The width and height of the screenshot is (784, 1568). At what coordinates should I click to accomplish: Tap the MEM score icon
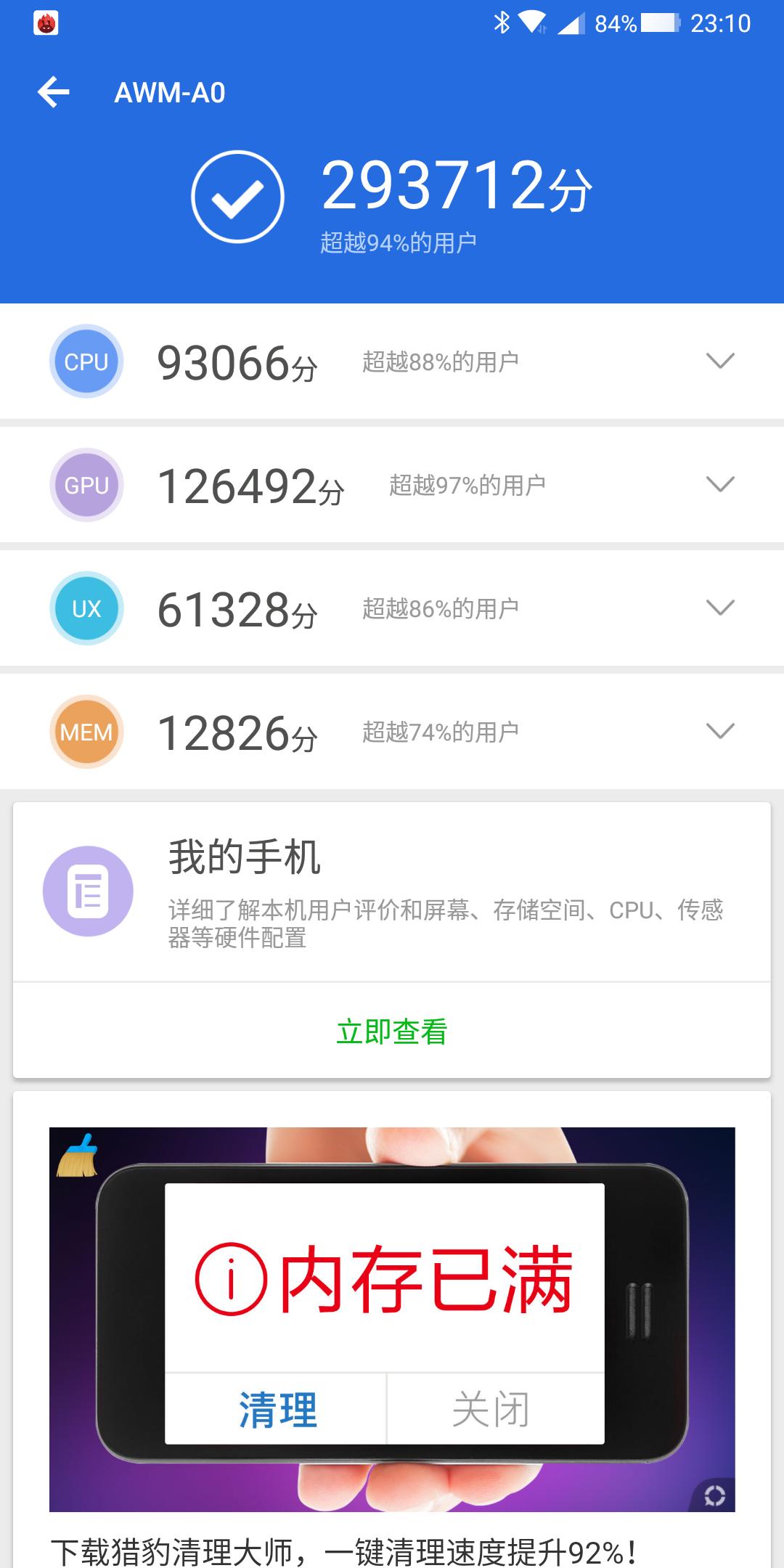86,732
